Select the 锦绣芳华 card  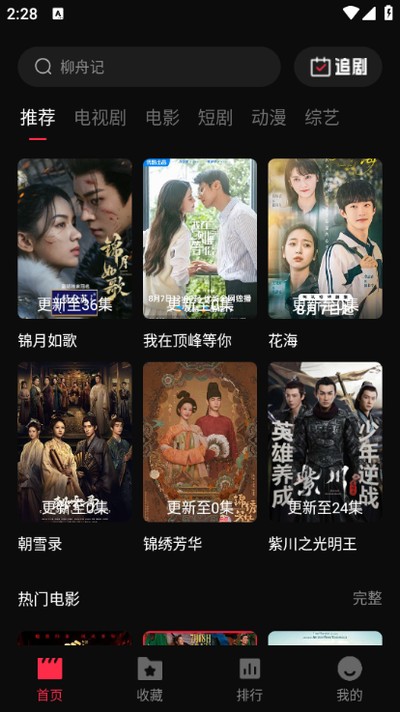pyautogui.click(x=200, y=442)
